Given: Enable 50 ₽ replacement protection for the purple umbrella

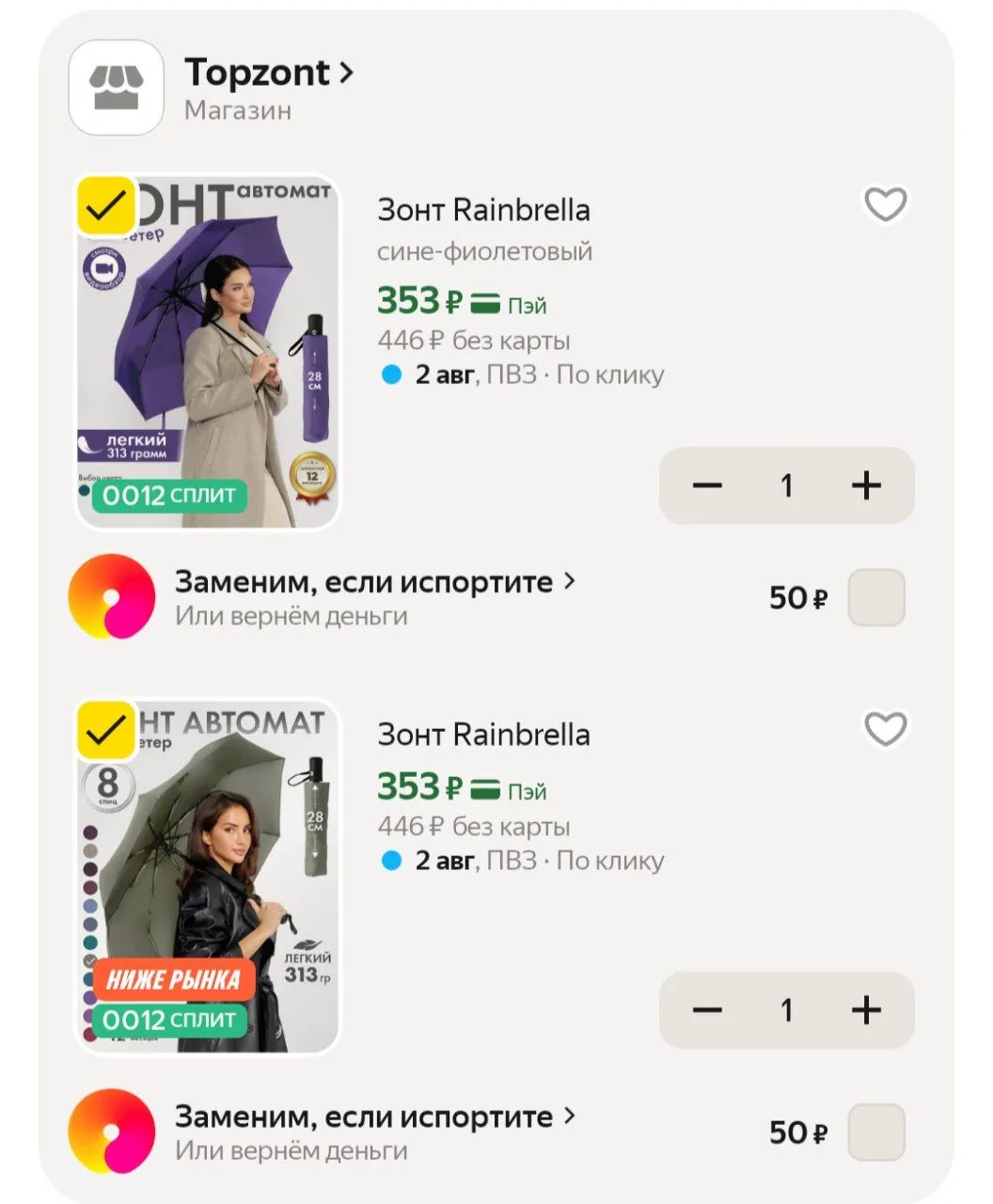Looking at the screenshot, I should [876, 597].
